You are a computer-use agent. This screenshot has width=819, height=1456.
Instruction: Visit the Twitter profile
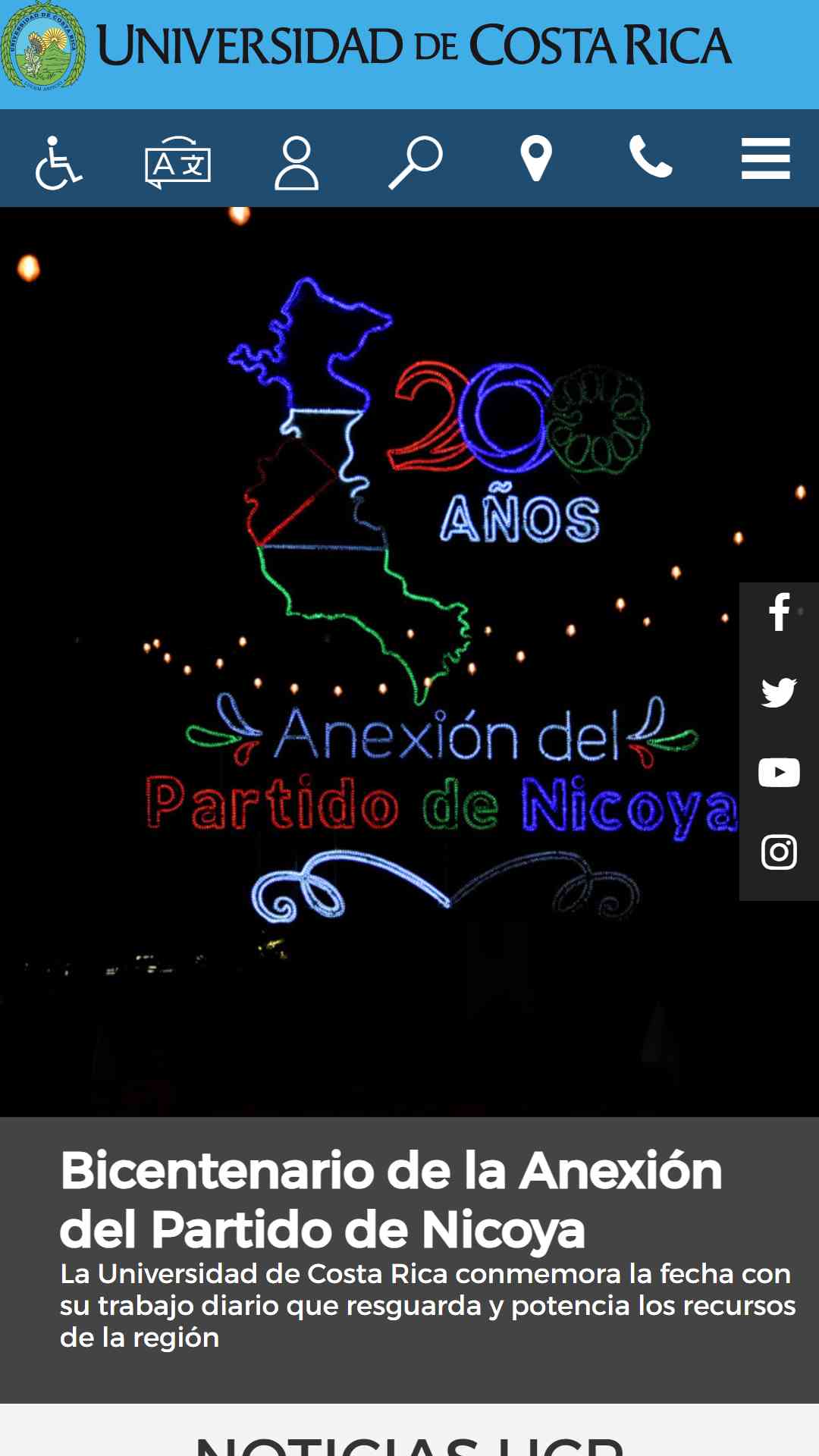click(779, 692)
